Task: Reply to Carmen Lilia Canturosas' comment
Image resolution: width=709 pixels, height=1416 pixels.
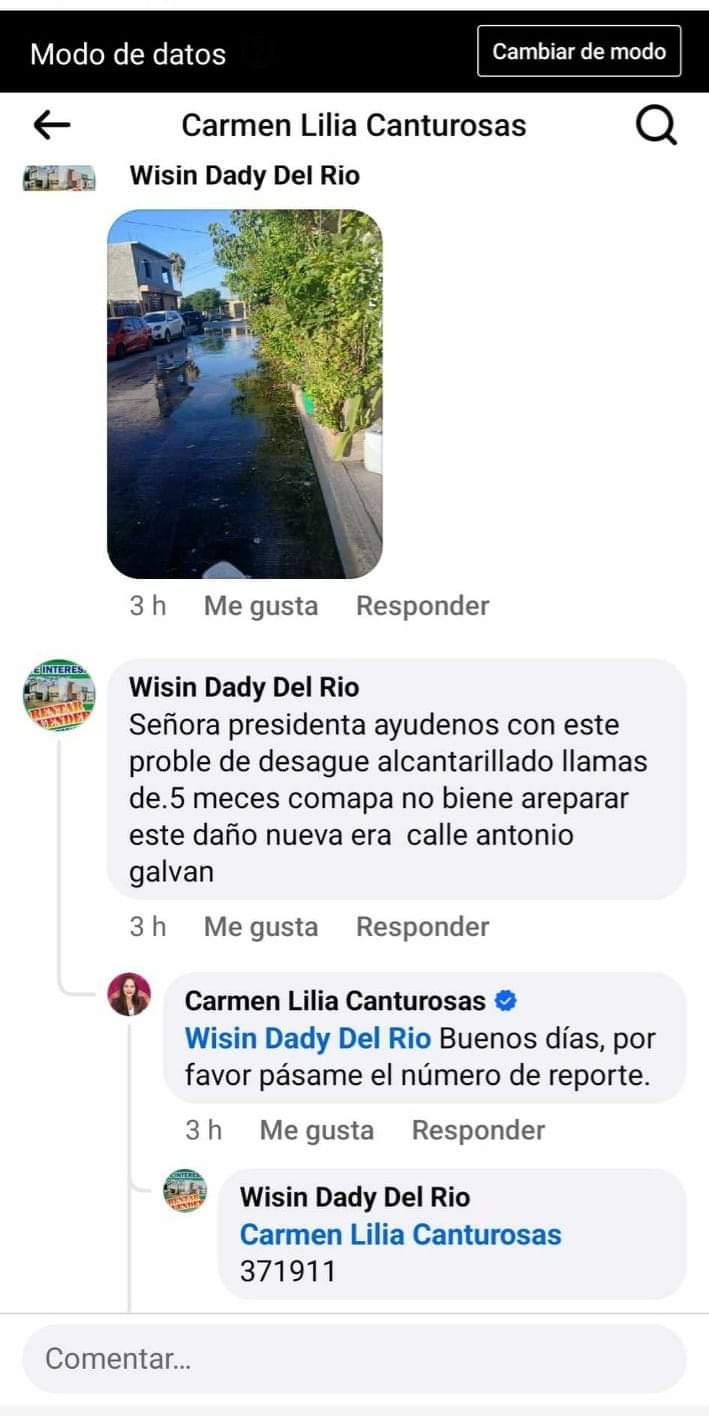Action: pos(478,1131)
